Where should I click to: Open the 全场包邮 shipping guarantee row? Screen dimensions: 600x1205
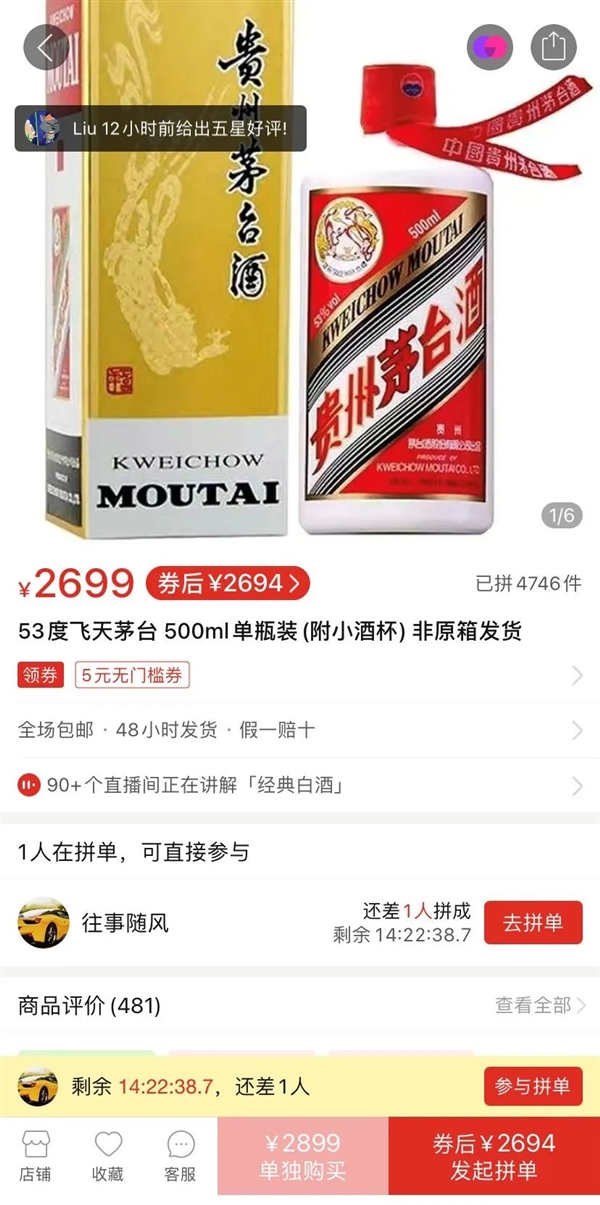pos(300,730)
